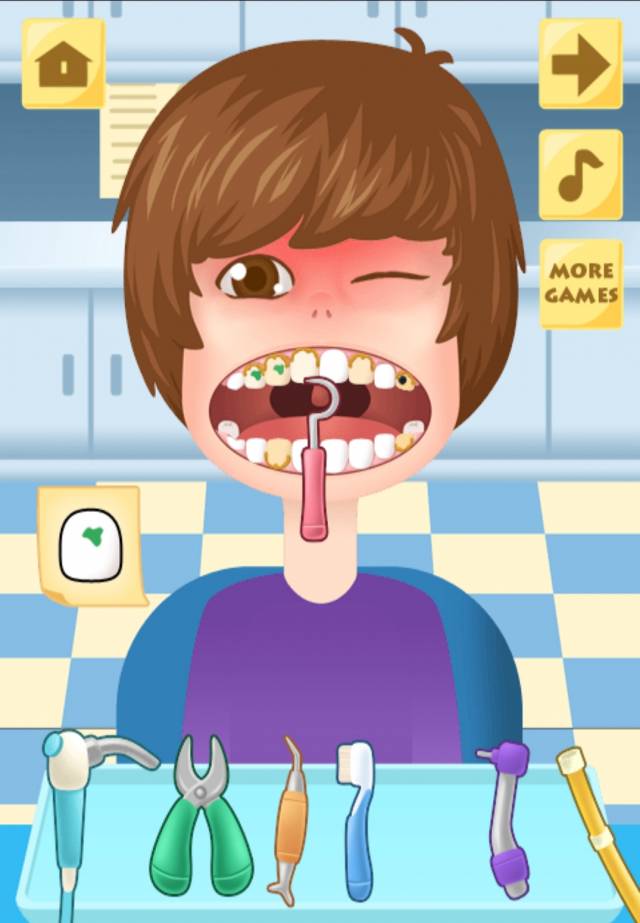Go to the home screen

64,64
